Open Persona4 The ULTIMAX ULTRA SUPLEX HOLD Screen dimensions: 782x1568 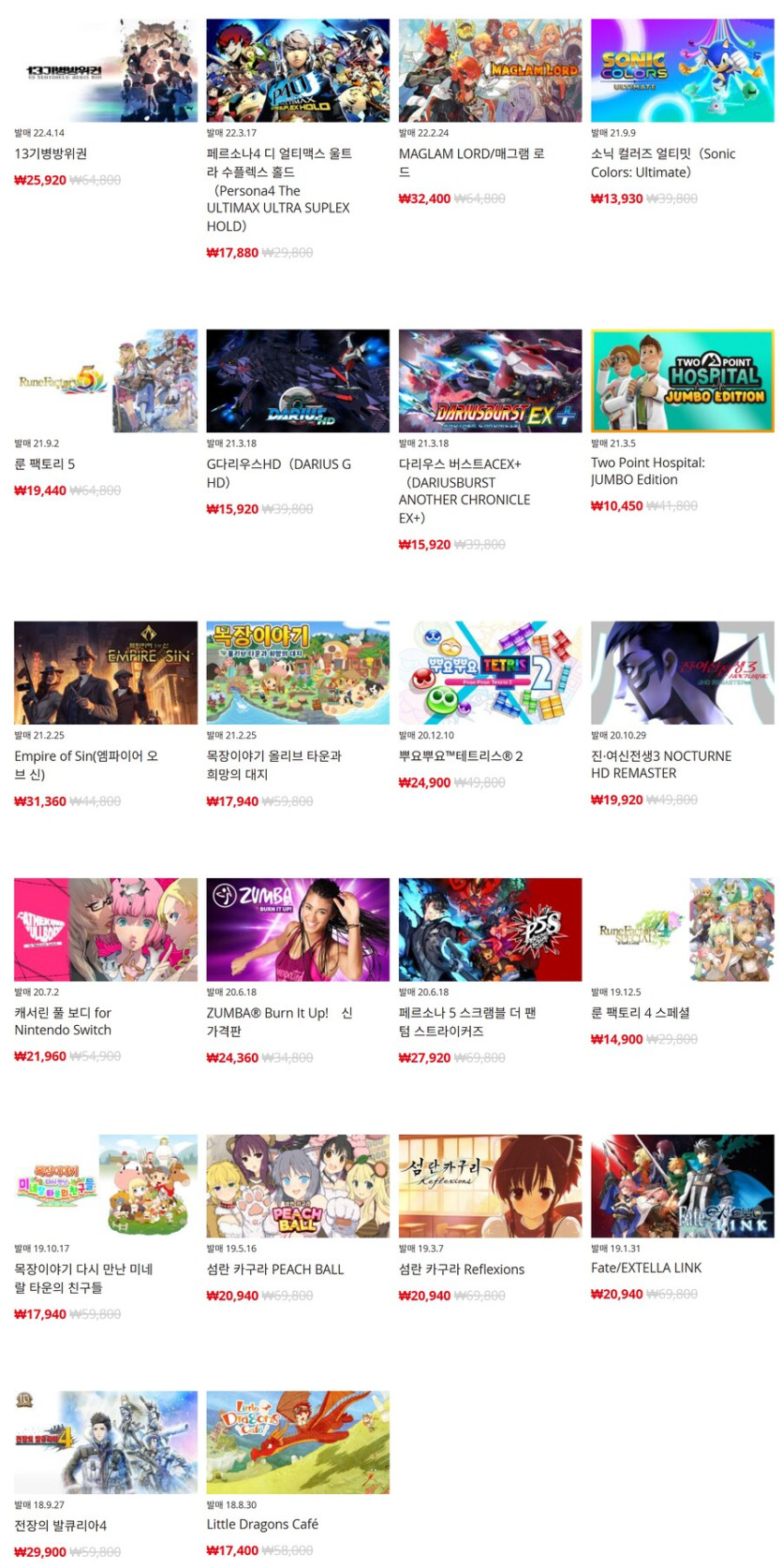pyautogui.click(x=298, y=139)
